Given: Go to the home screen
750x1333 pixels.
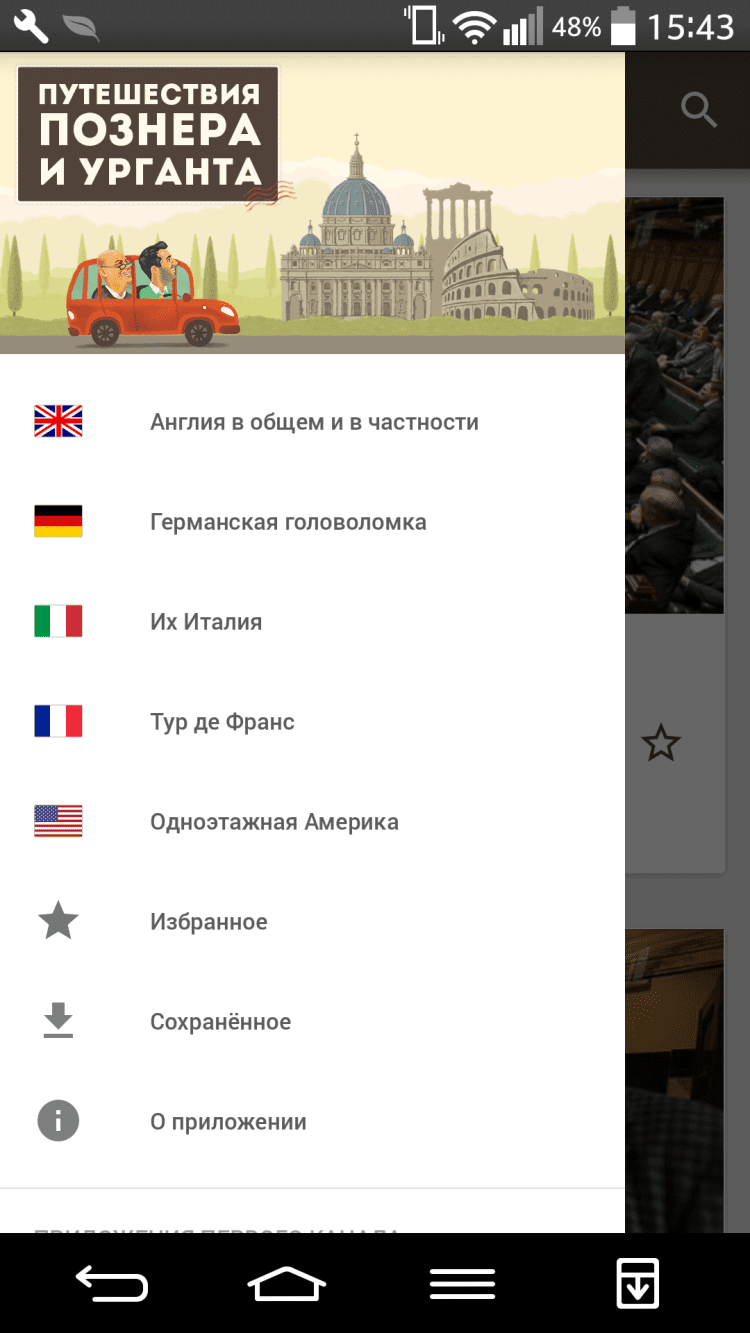Looking at the screenshot, I should (287, 1283).
